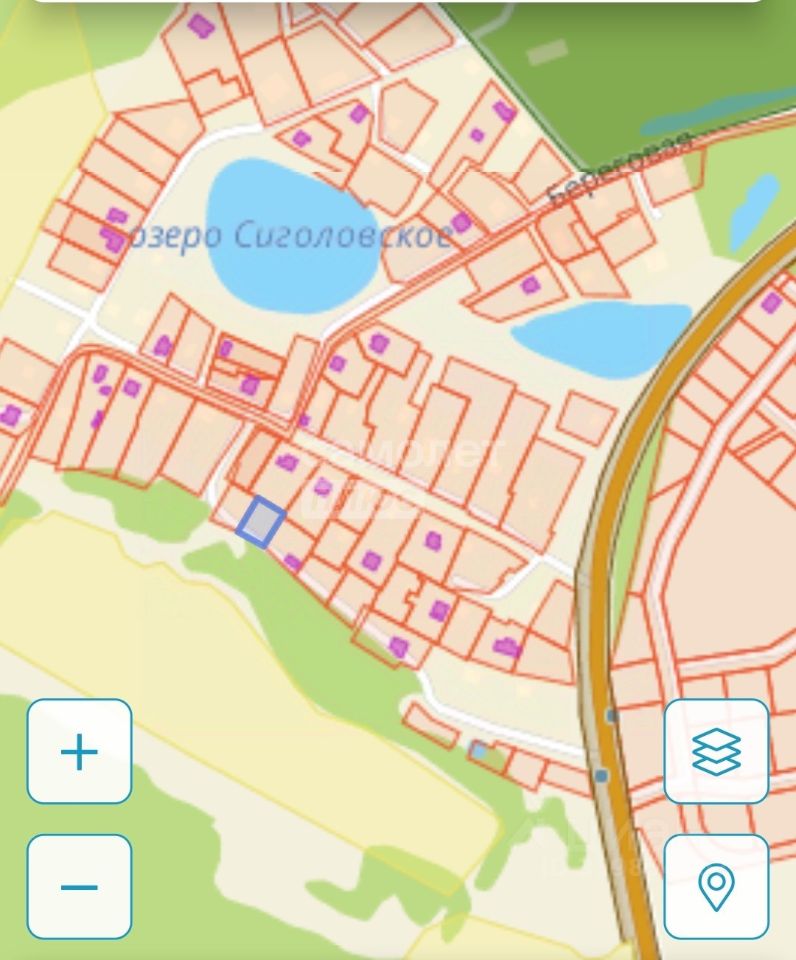Zoom in on the map
The width and height of the screenshot is (796, 960).
pos(79,751)
